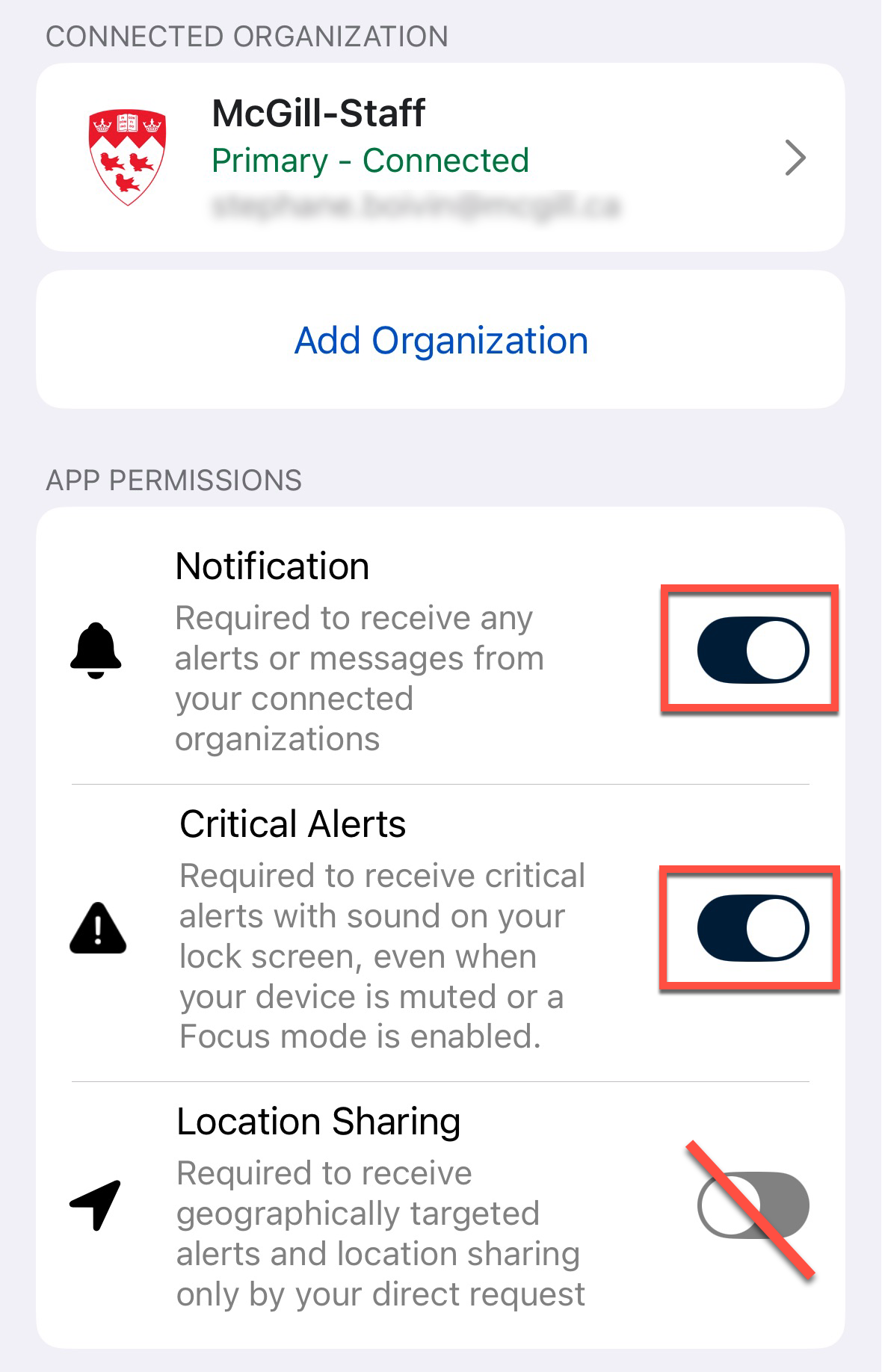Screen dimensions: 882x1372
Task: Tap Add Organization
Action: pyautogui.click(x=441, y=341)
